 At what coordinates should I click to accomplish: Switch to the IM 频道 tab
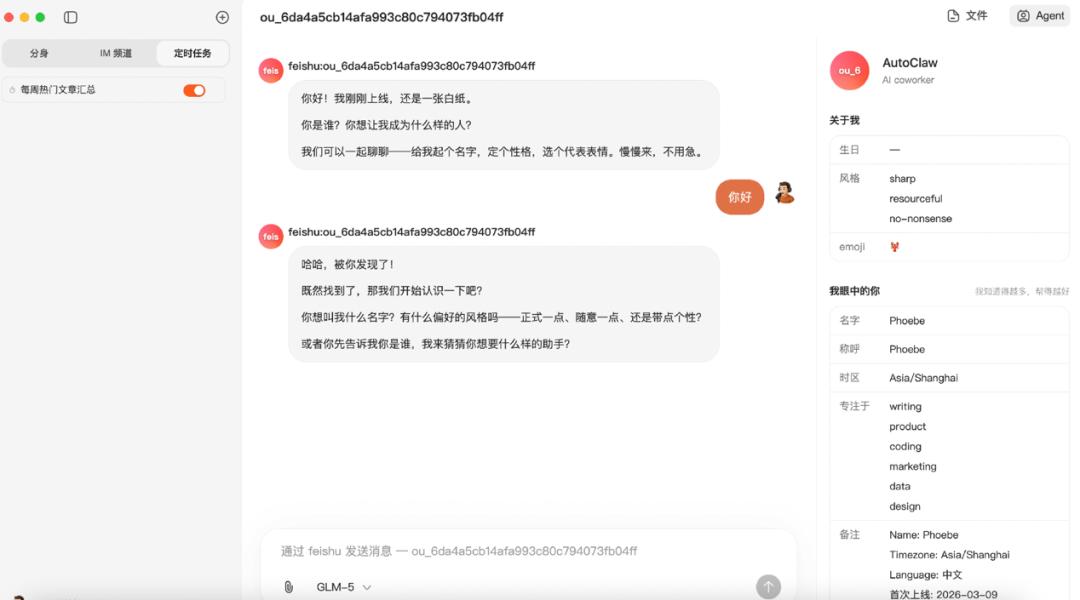tap(115, 53)
